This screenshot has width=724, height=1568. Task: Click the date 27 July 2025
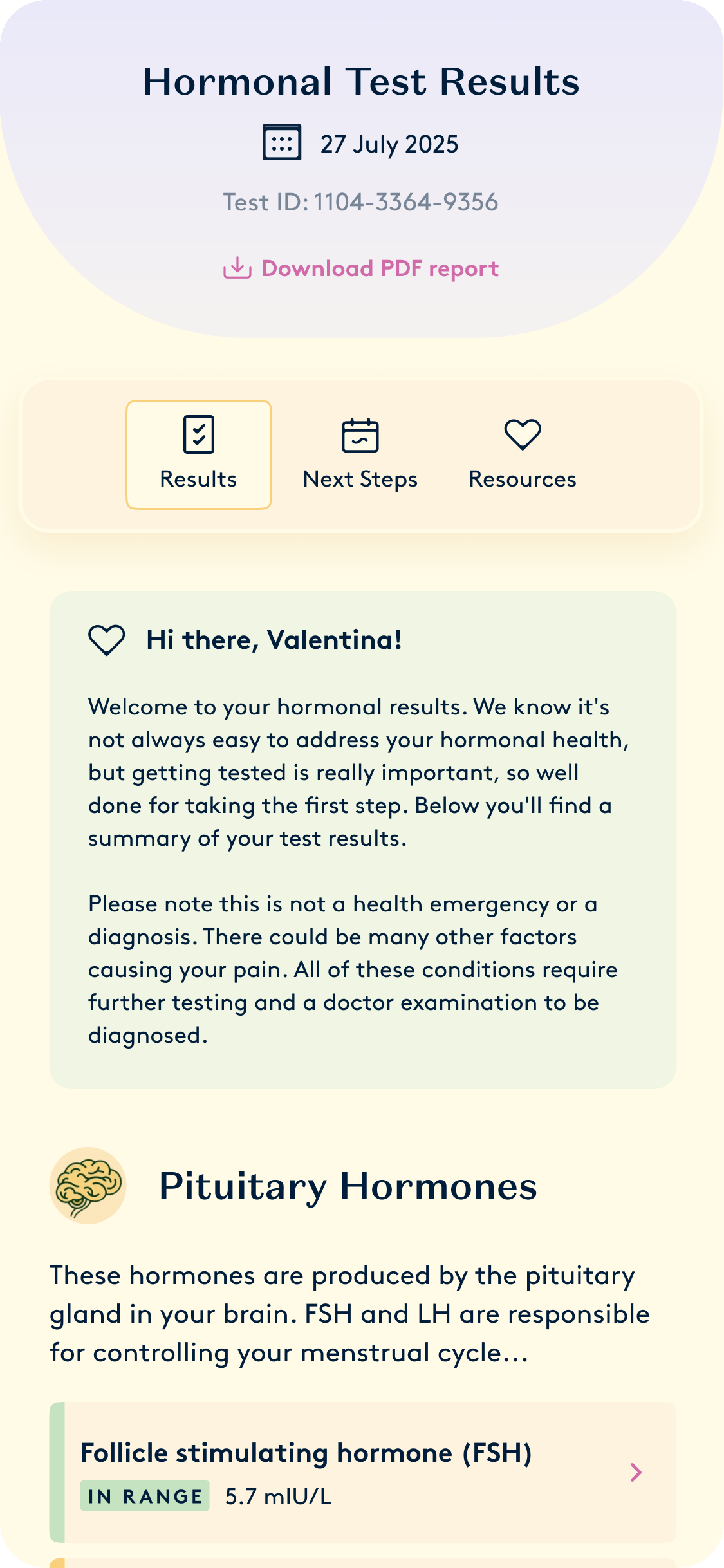coord(389,144)
